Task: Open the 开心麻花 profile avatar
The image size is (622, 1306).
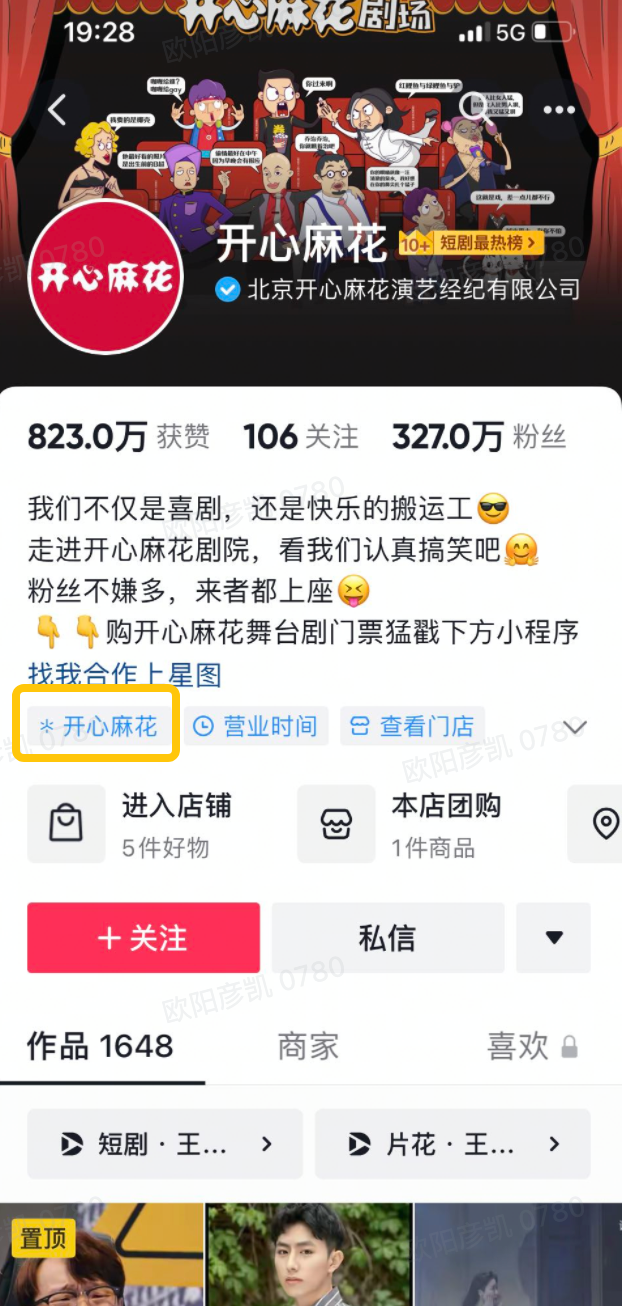Action: click(x=106, y=277)
